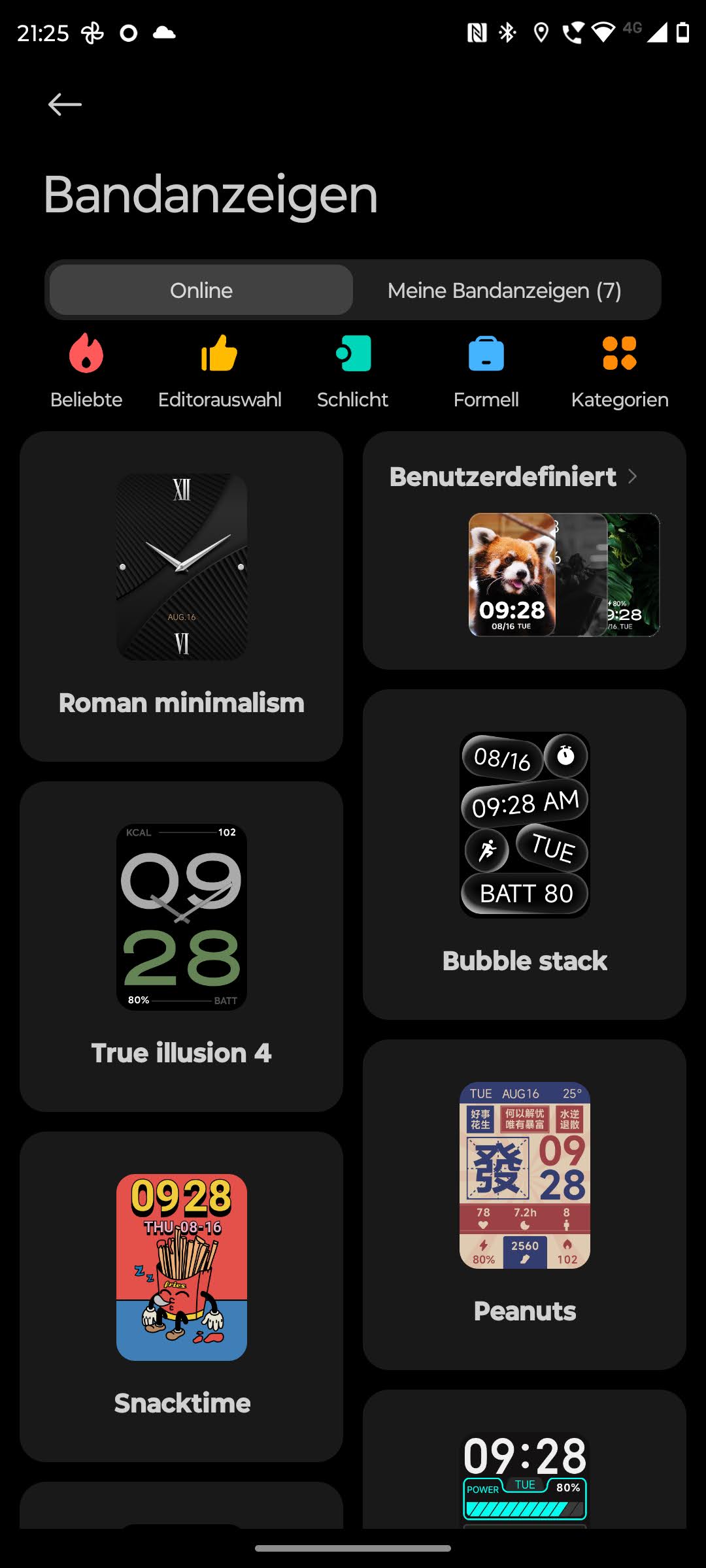The image size is (706, 1568).
Task: Switch to Meine Bandanzeigen (7) tab
Action: [504, 290]
